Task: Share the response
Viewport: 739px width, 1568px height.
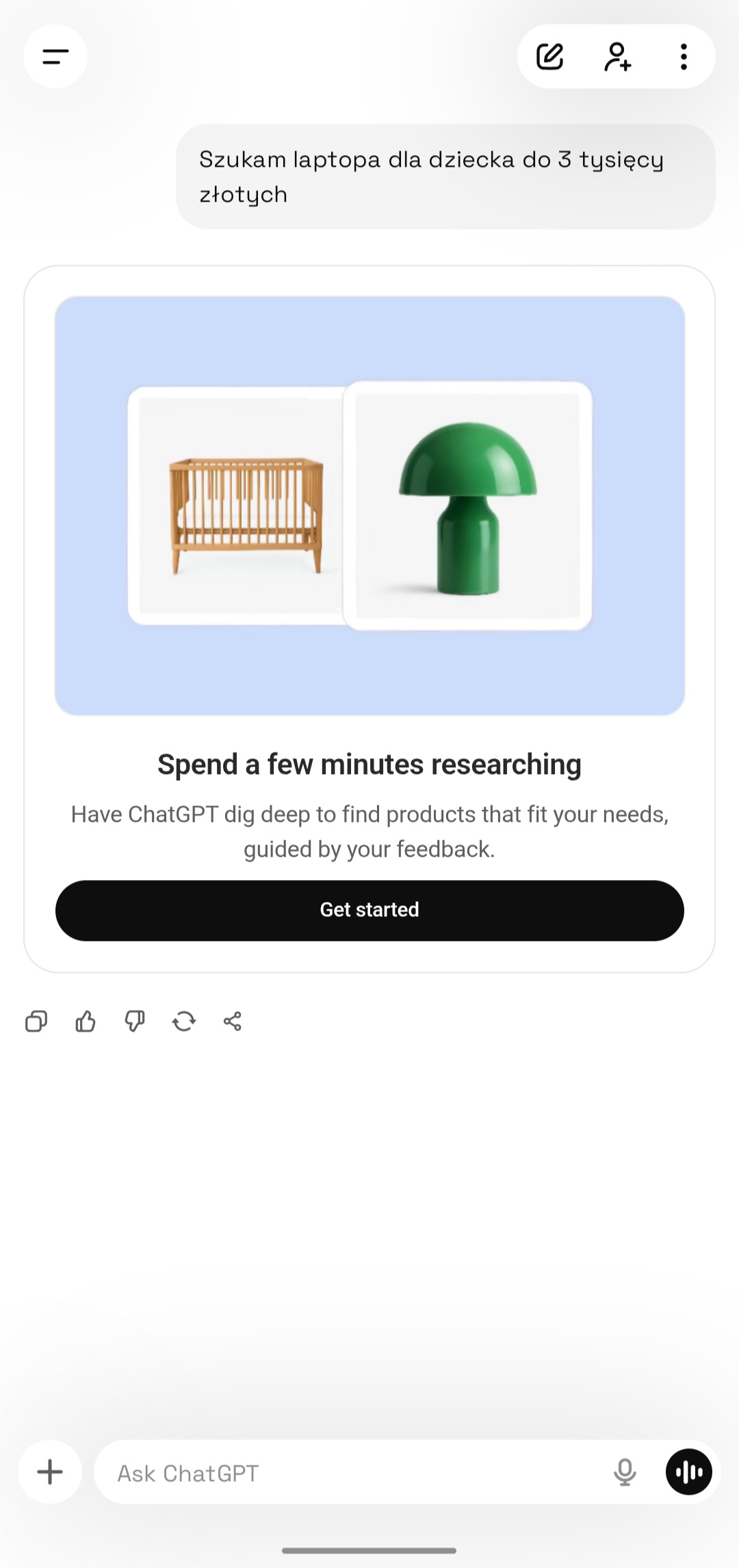Action: (233, 1022)
